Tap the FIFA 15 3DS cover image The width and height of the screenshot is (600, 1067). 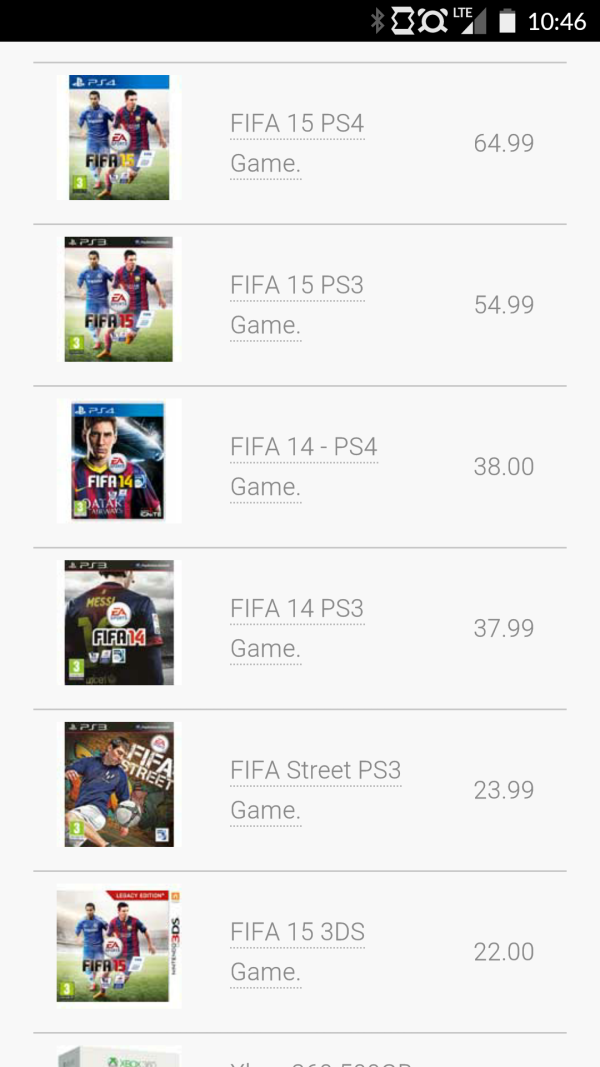pos(119,947)
